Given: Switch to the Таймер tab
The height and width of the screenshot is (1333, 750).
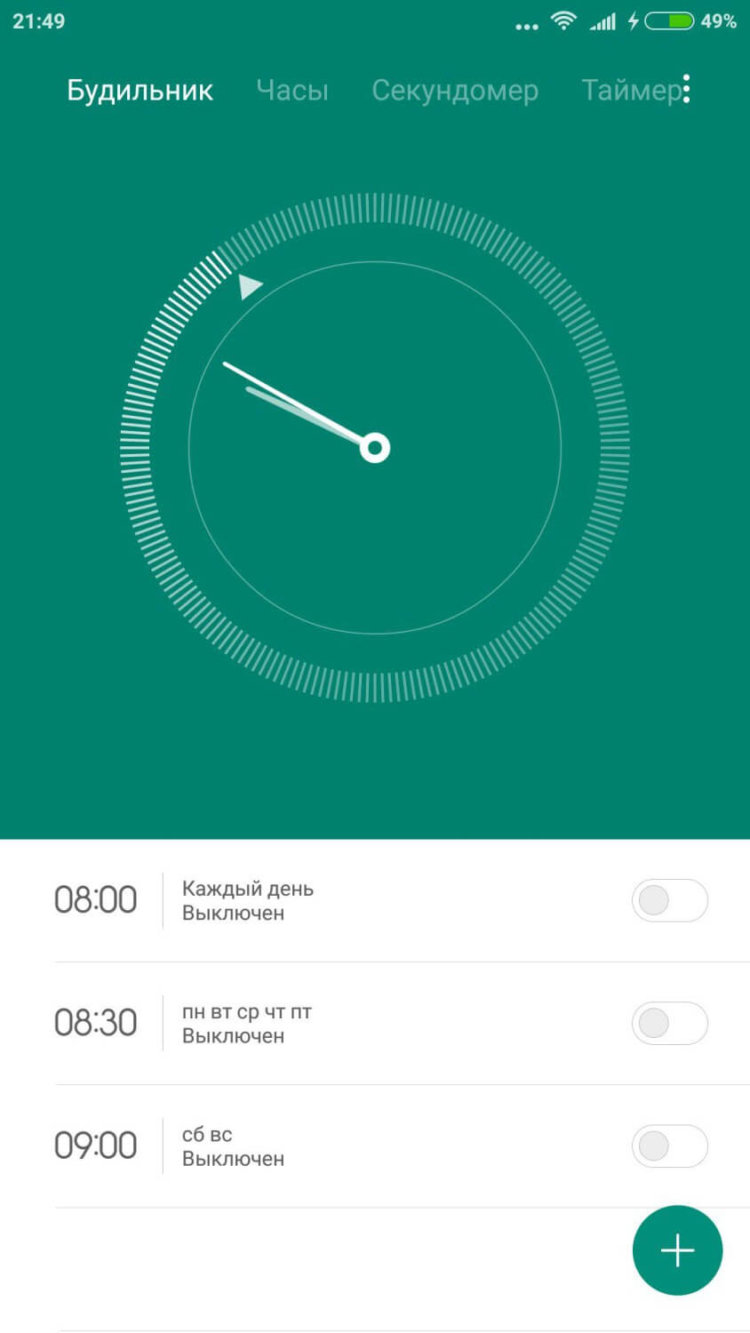Looking at the screenshot, I should (x=628, y=90).
